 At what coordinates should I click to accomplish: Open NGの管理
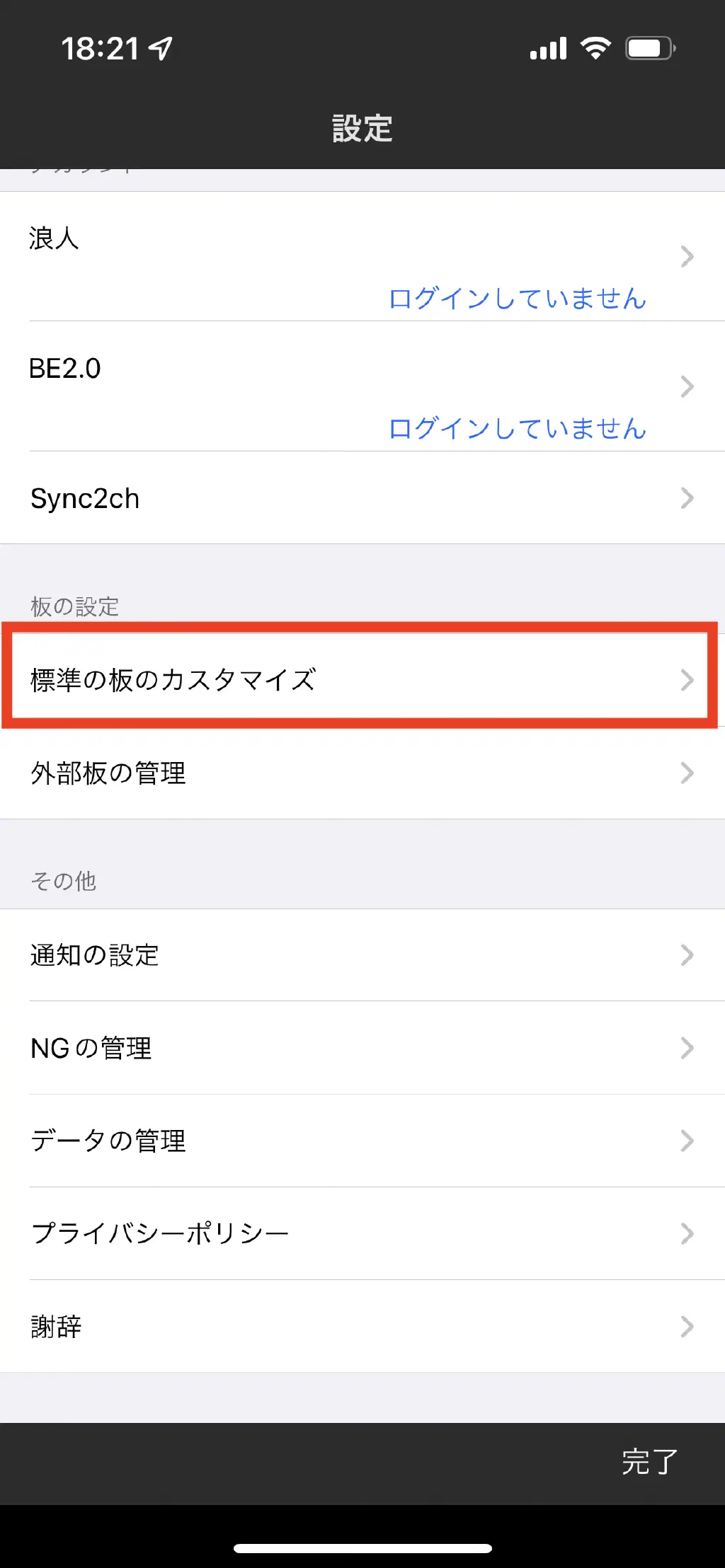(x=361, y=1048)
